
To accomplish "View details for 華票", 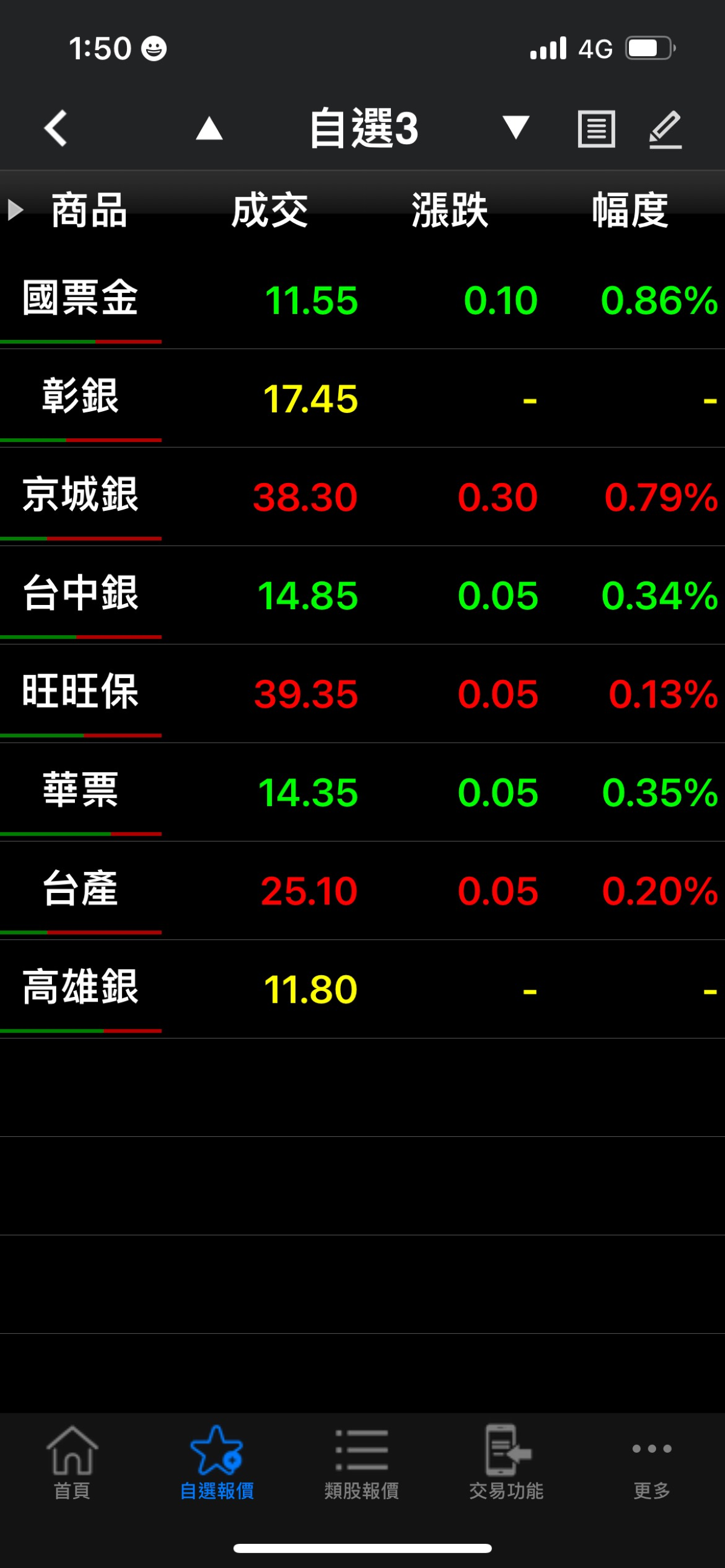I will 362,793.
